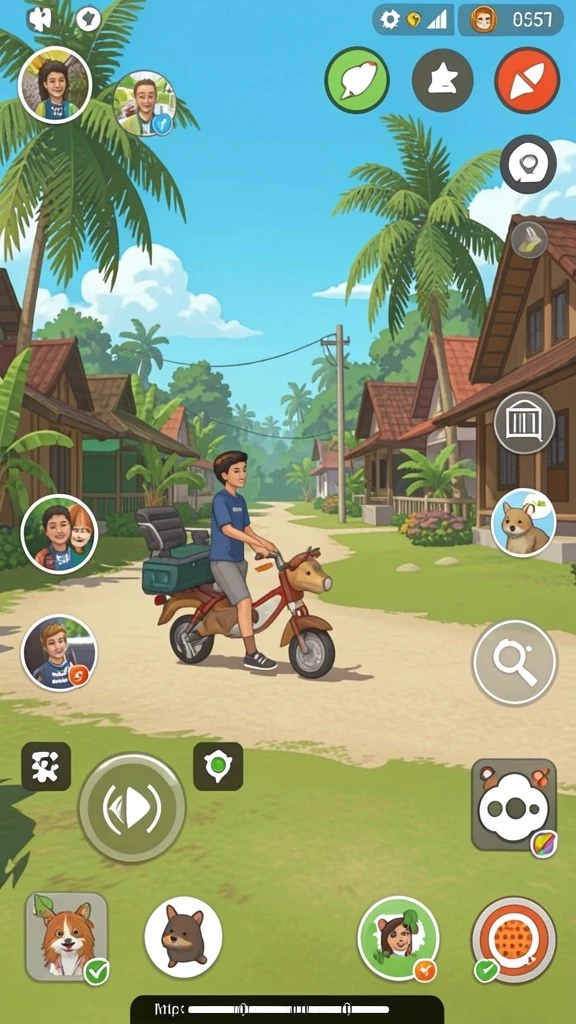The image size is (576, 1024).
Task: Open the large profile avatar in the palm tree
Action: [x=55, y=85]
